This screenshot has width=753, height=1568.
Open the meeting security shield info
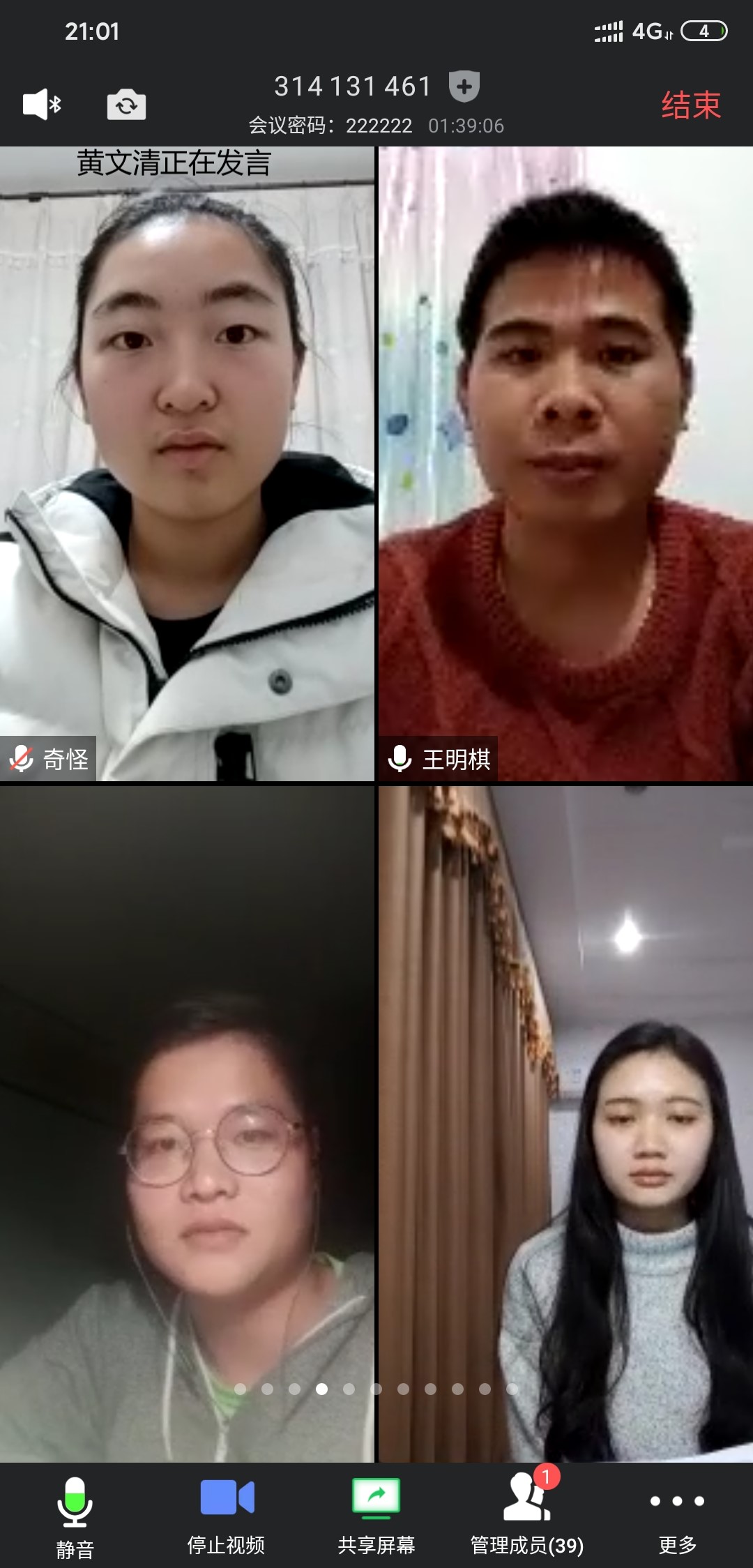[464, 86]
